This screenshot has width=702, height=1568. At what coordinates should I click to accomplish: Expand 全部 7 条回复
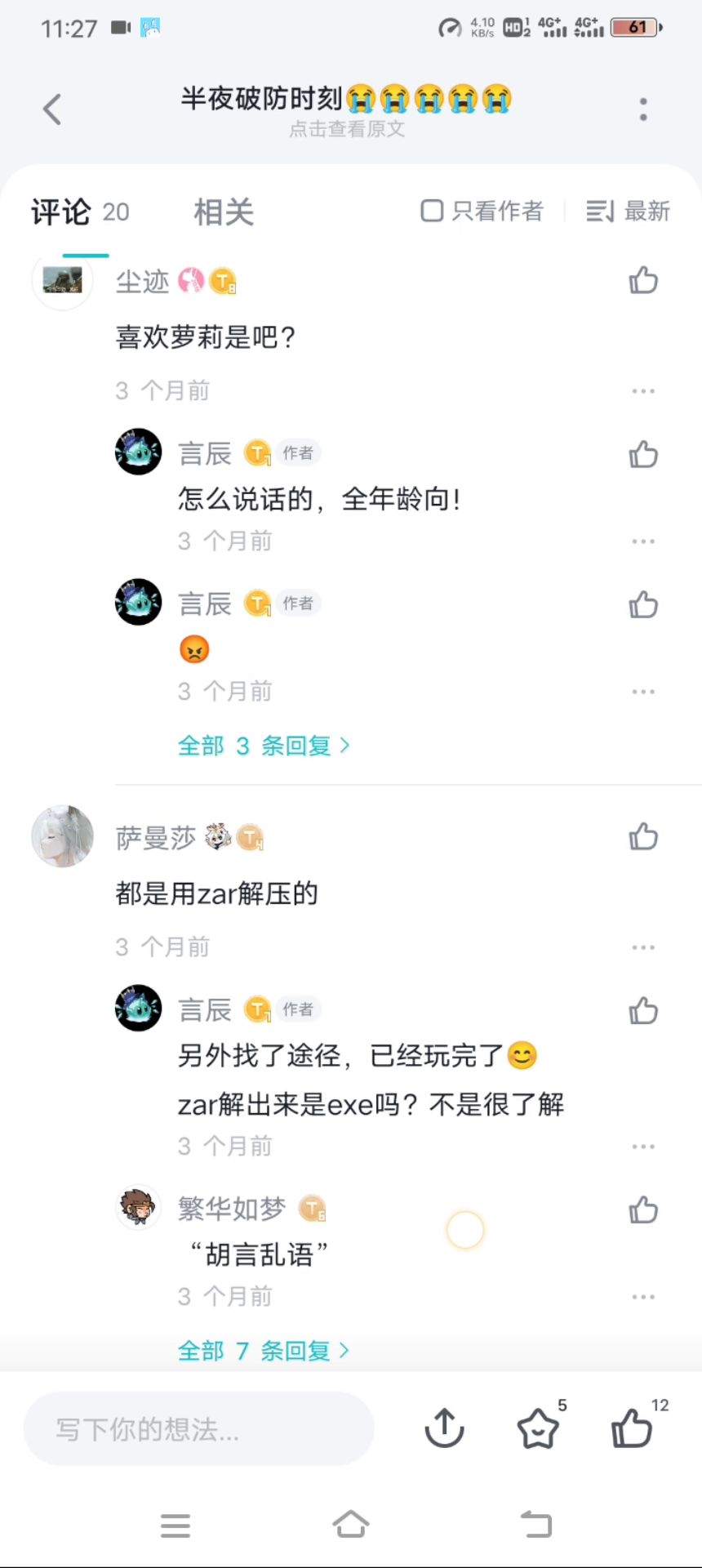coord(264,1351)
